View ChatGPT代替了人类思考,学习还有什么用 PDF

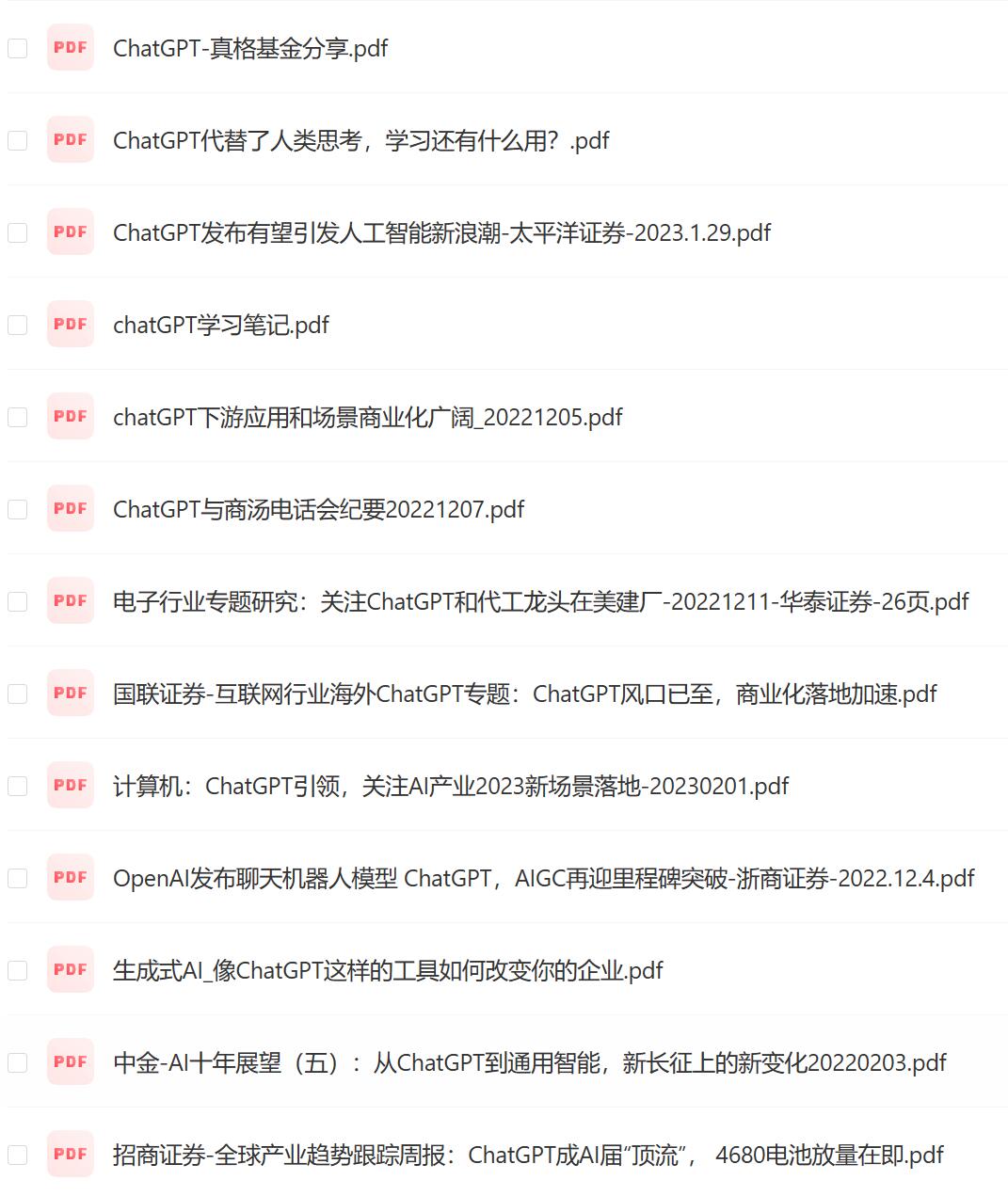[360, 140]
